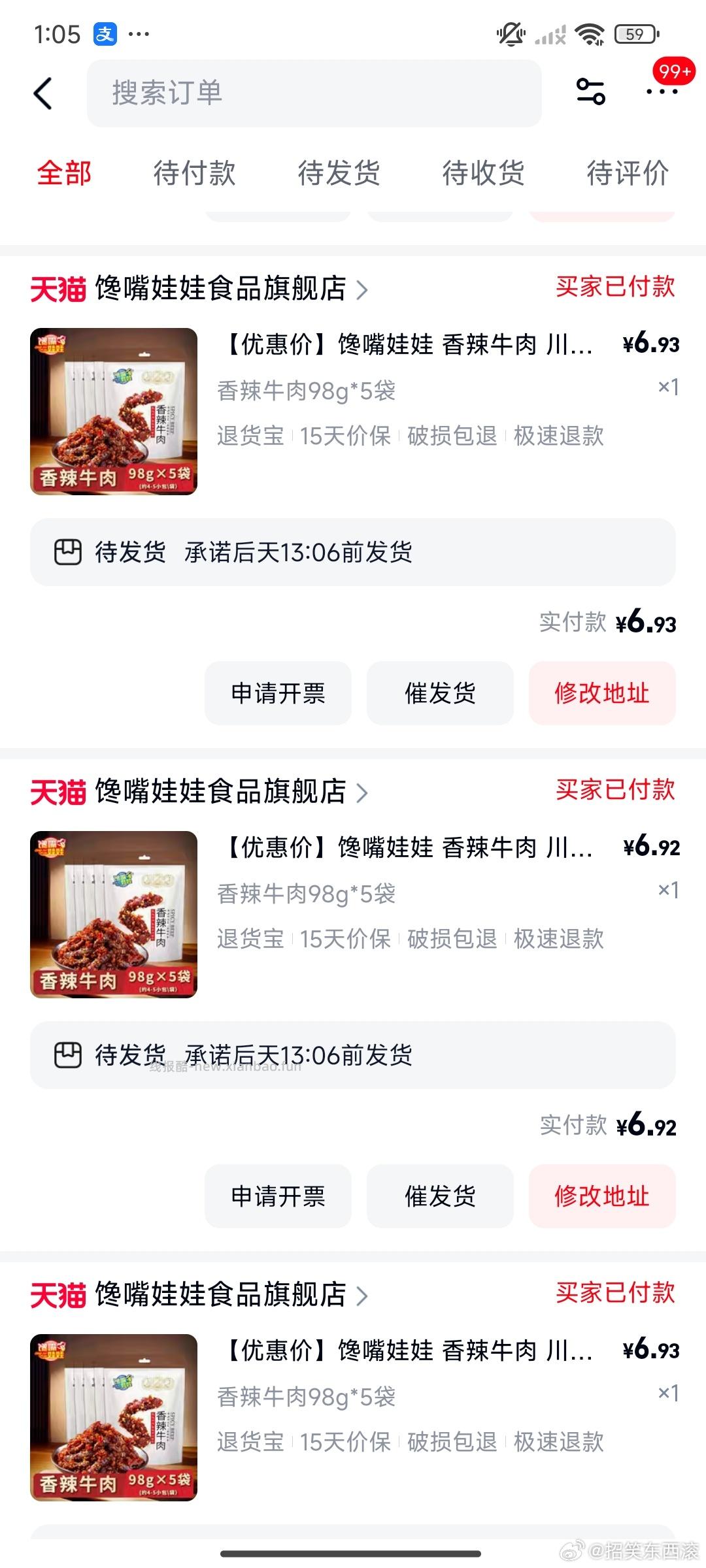Tap 修改地址 on the ¥6.92 order

click(x=601, y=1196)
